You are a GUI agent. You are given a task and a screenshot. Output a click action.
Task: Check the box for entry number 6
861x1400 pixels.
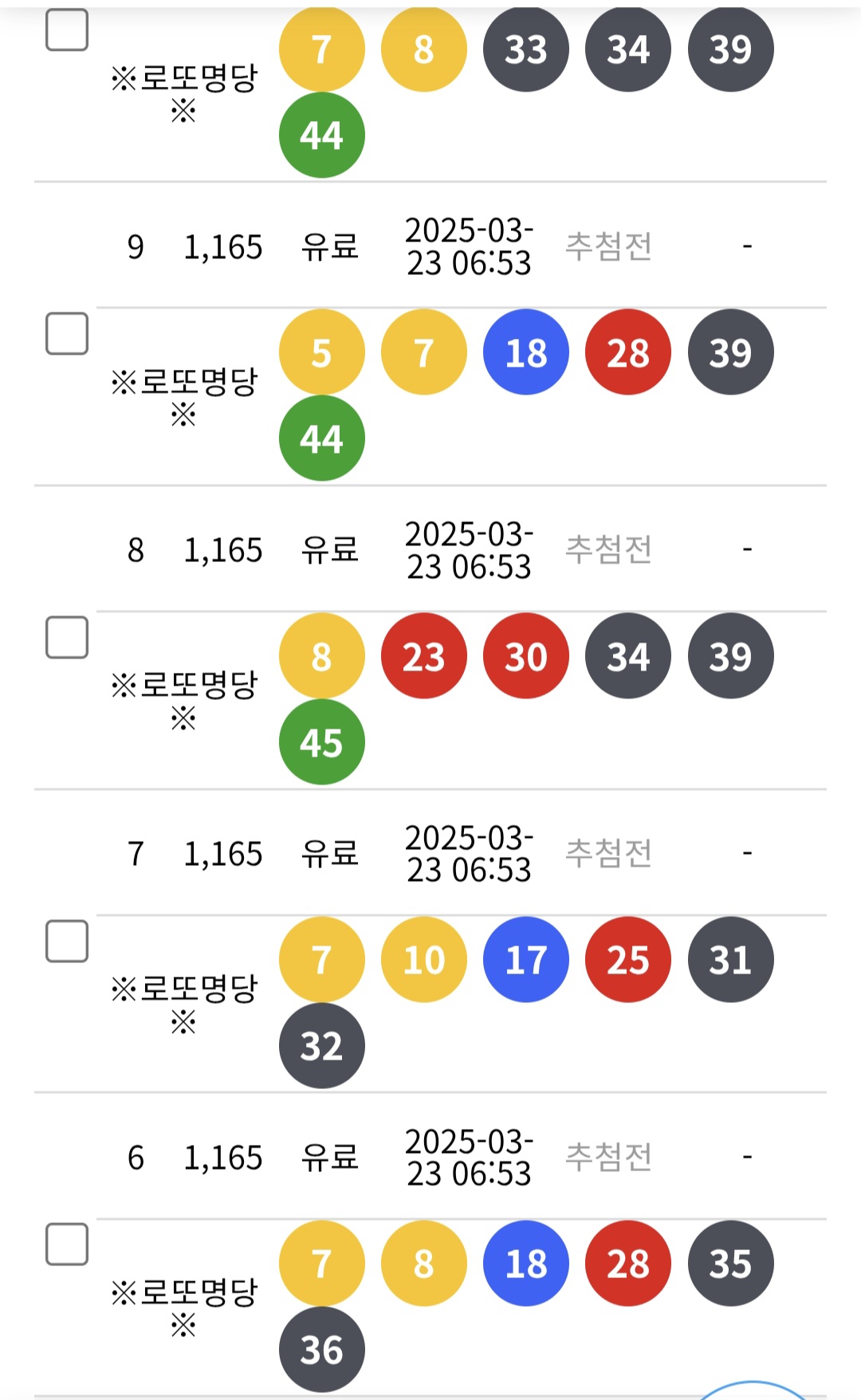[67, 1245]
